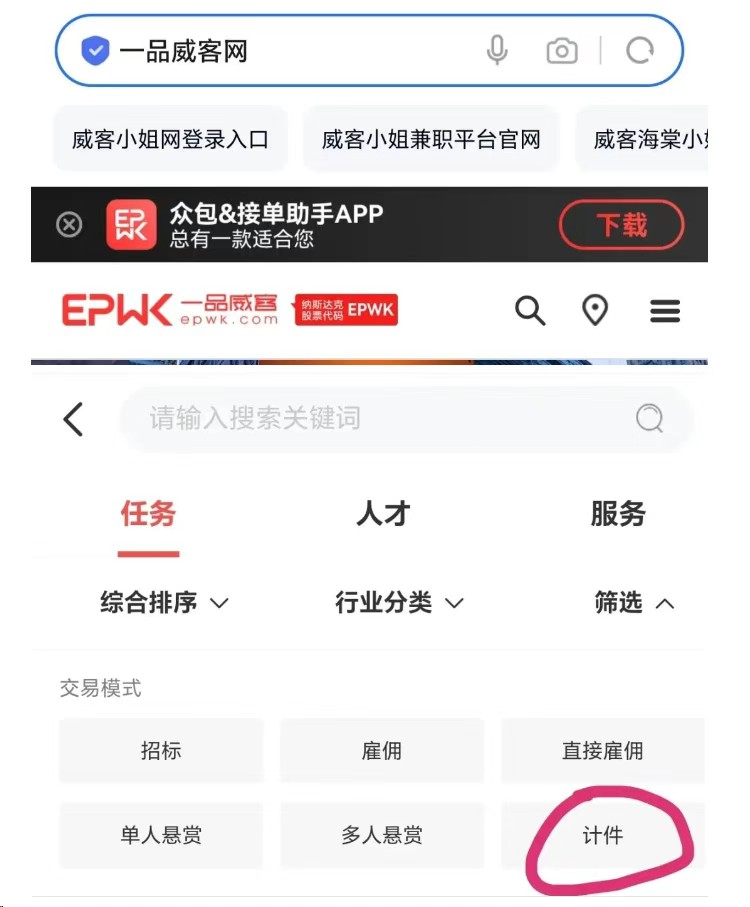Go back with the left arrow
750x907 pixels.
tap(73, 418)
